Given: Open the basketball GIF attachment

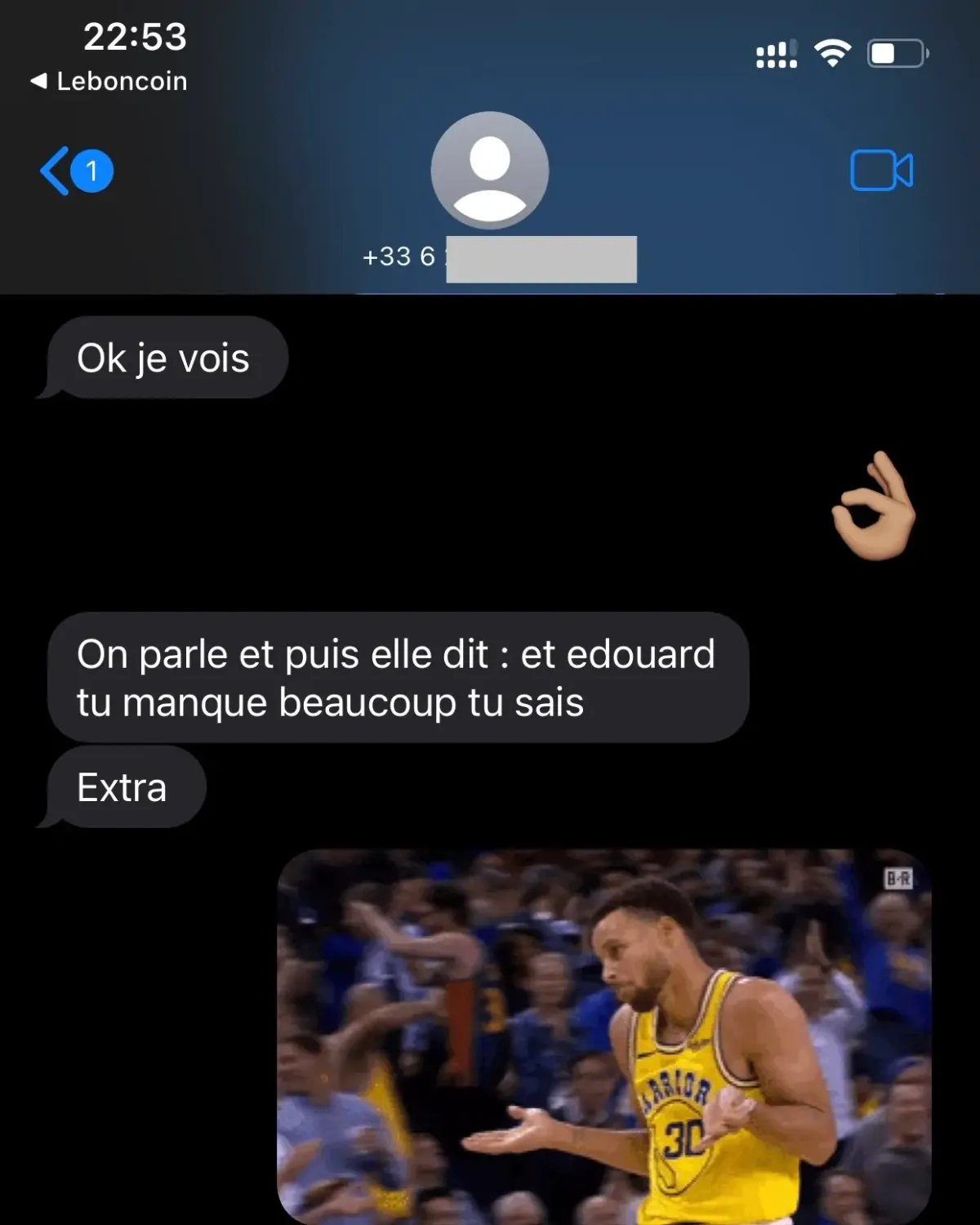Looking at the screenshot, I should coord(604,1036).
